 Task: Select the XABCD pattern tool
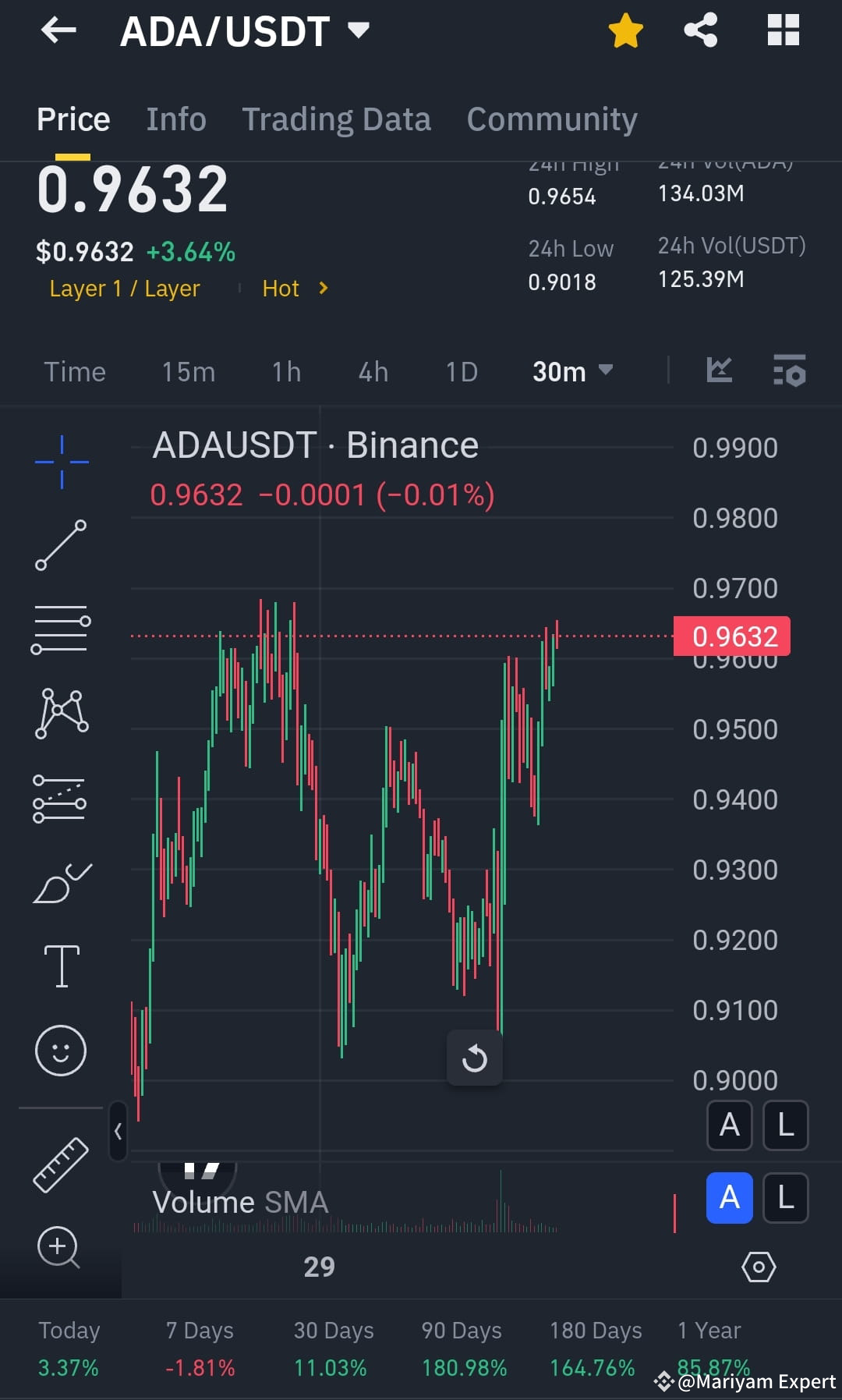point(61,712)
